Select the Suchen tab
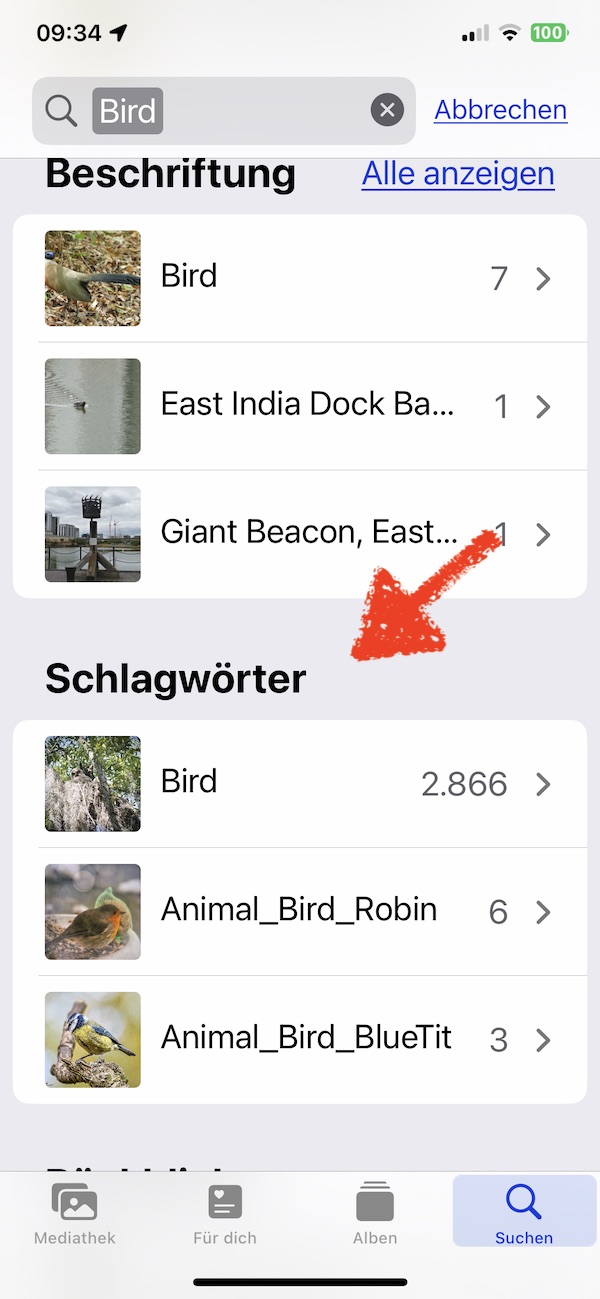600x1299 pixels. (x=524, y=1212)
